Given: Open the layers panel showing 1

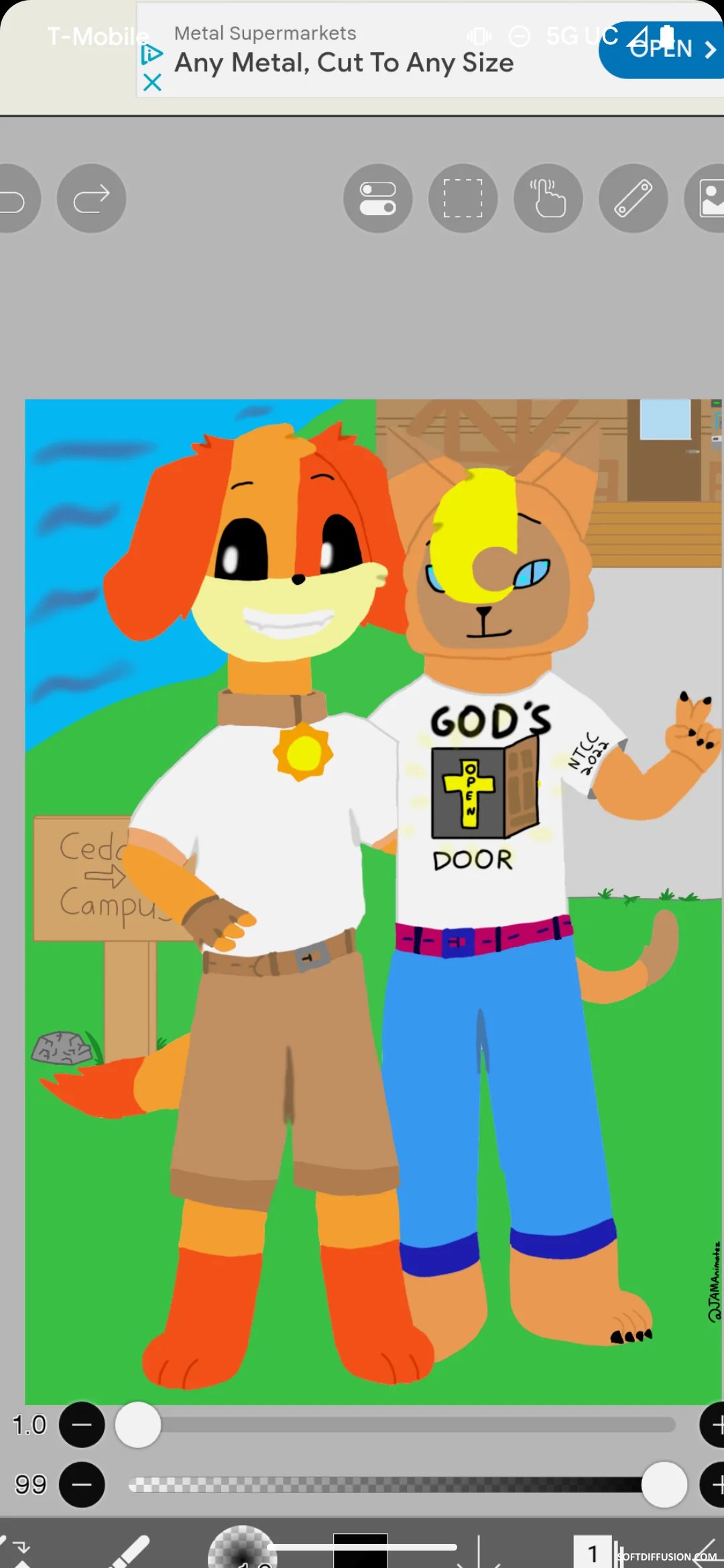Looking at the screenshot, I should click(593, 1552).
